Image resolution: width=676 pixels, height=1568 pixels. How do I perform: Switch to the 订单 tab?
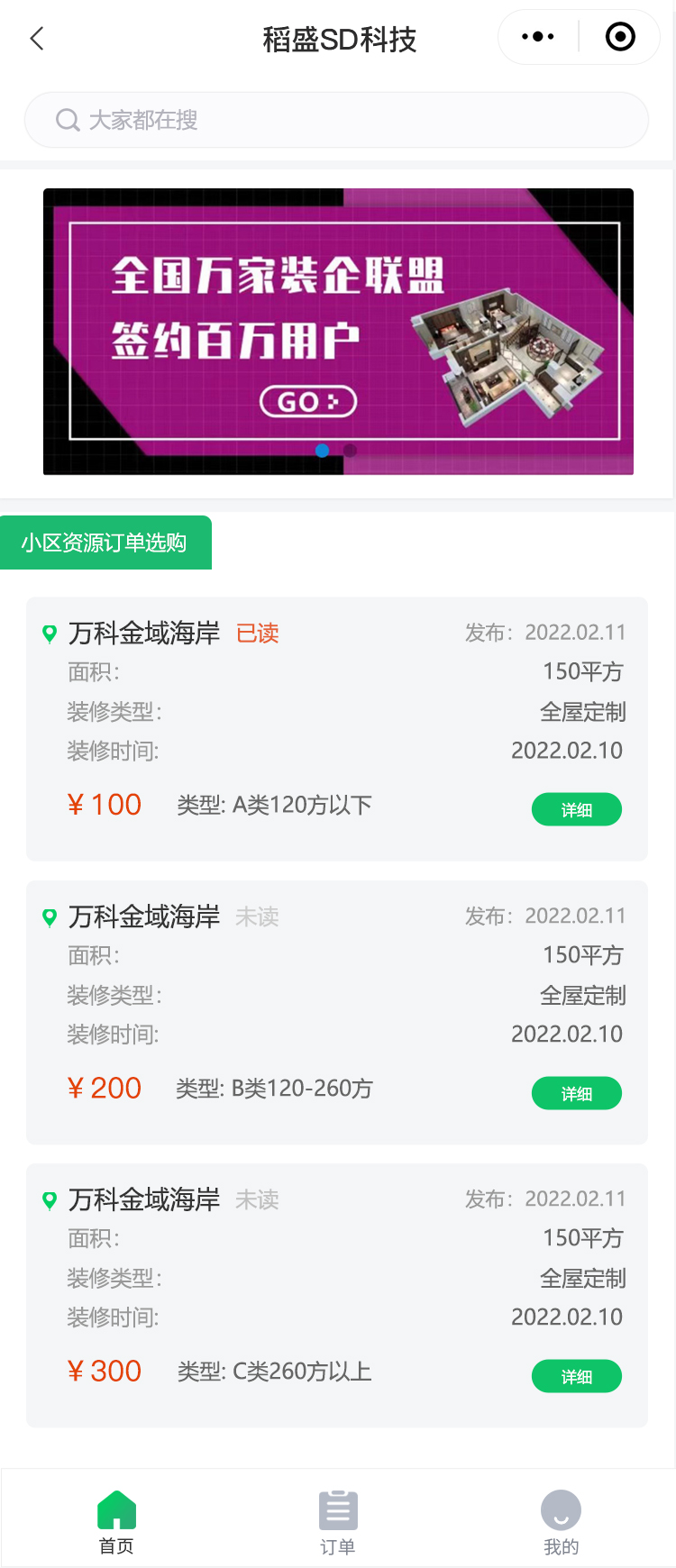338,1521
